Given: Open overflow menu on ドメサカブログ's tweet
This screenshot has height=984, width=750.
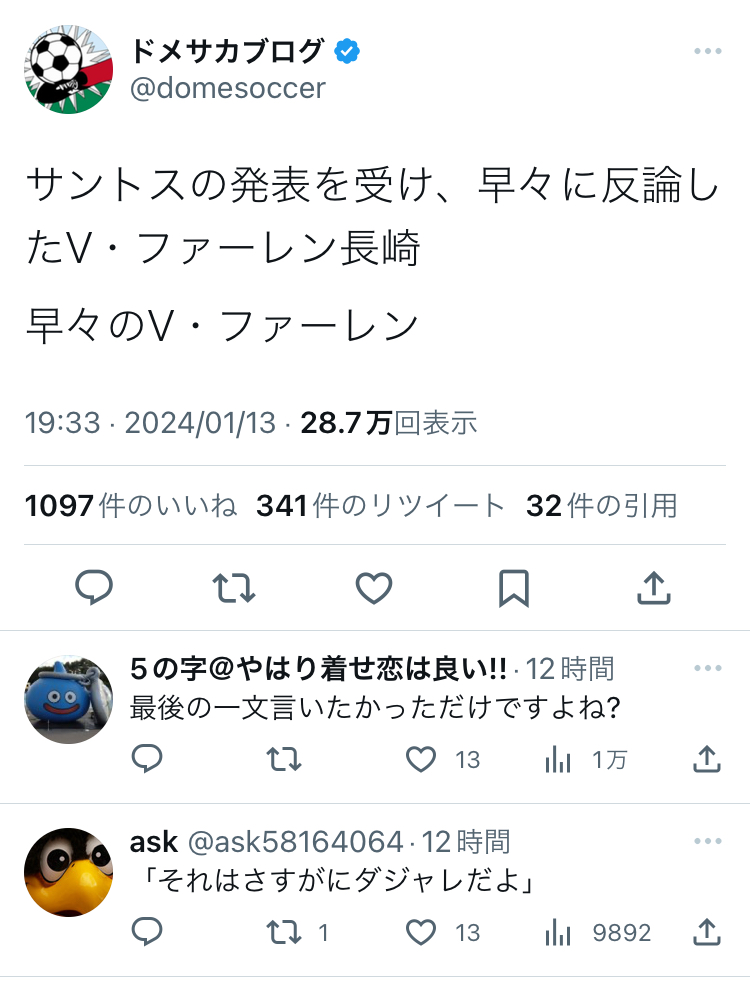Looking at the screenshot, I should (x=707, y=51).
